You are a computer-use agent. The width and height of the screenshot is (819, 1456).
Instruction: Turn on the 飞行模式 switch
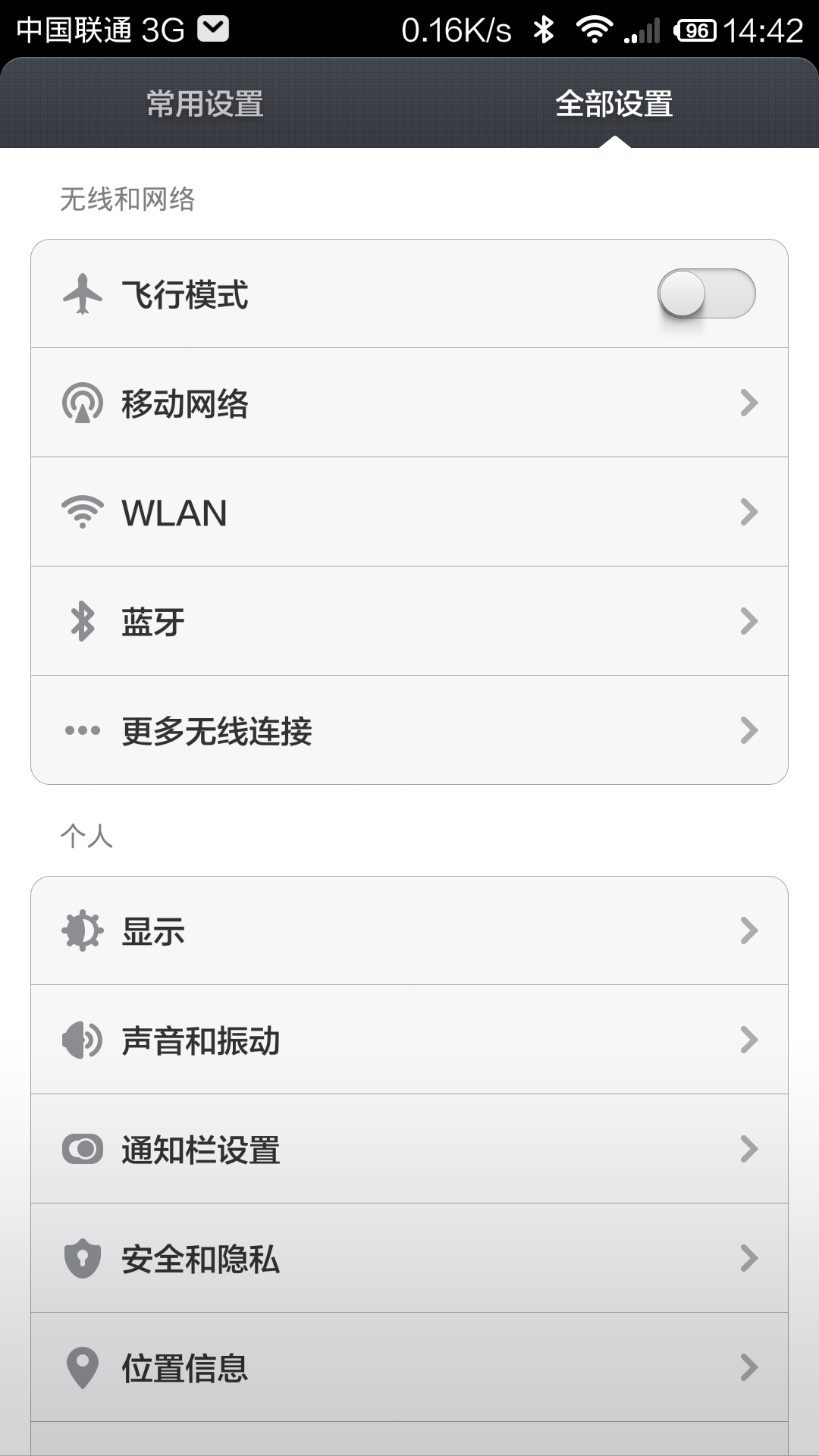(x=706, y=294)
